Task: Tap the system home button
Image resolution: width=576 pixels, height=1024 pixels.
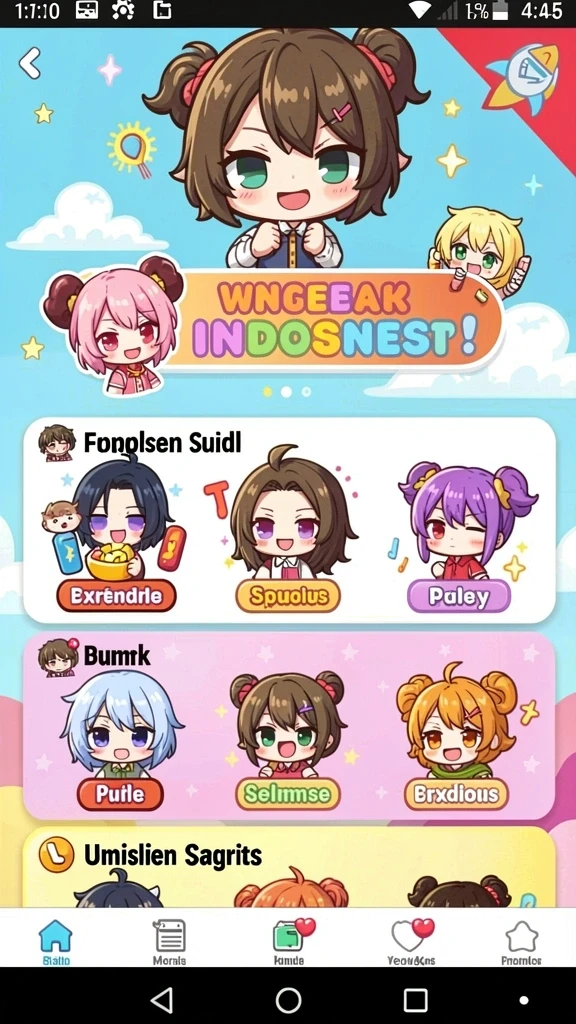Action: [288, 999]
